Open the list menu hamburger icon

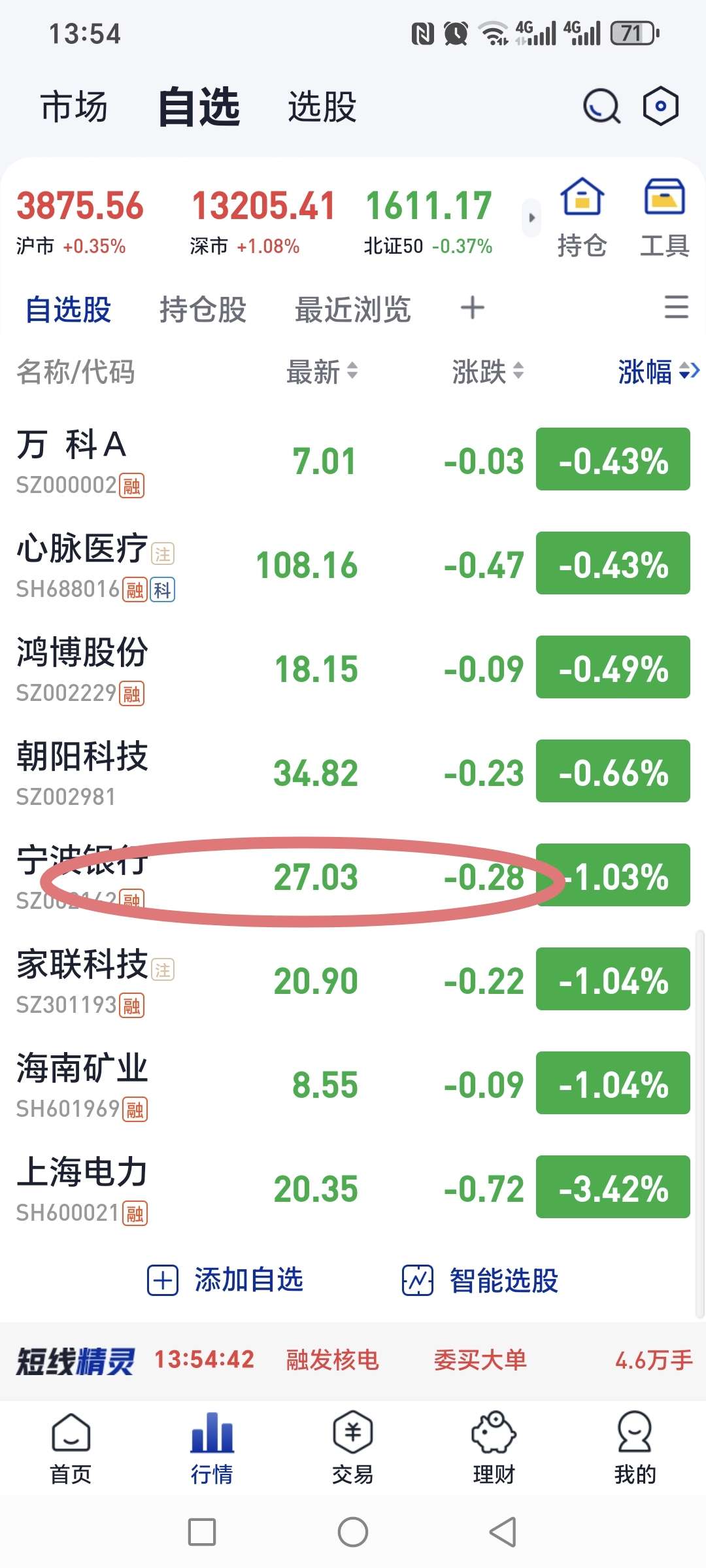tap(676, 307)
